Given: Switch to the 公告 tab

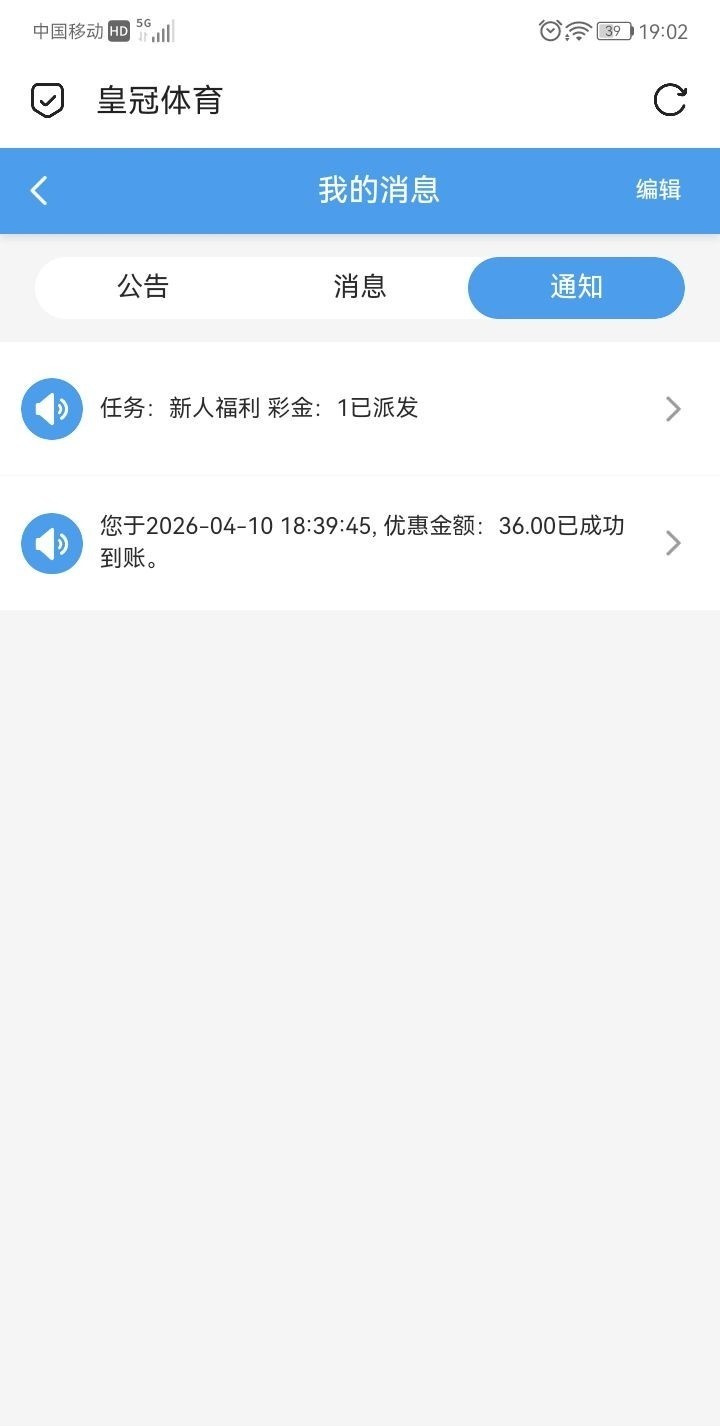Looking at the screenshot, I should tap(143, 288).
